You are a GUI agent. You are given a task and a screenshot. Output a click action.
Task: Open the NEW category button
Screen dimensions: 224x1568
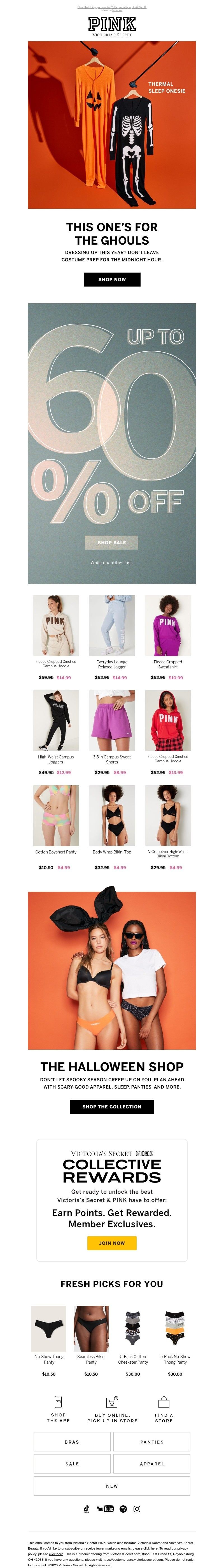[112, 1486]
